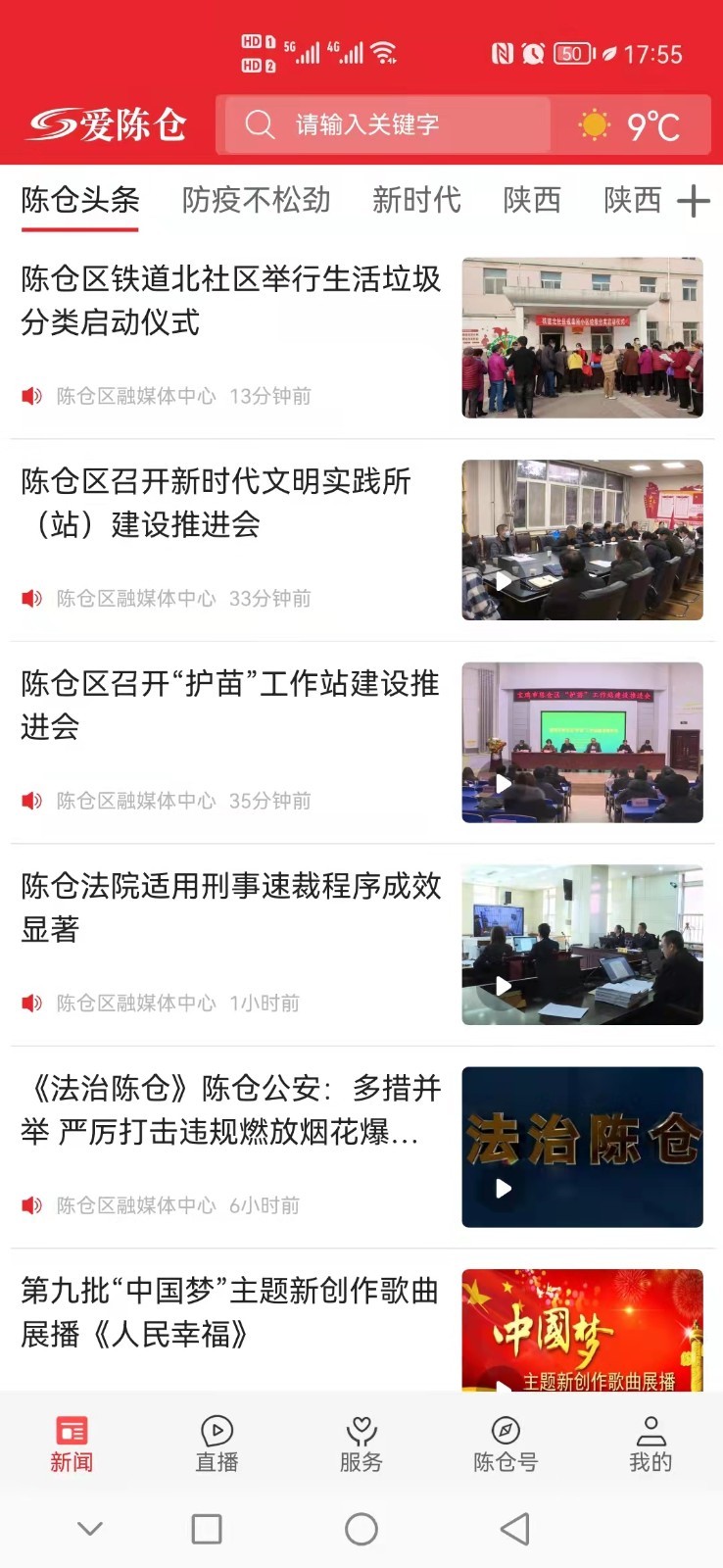
Task: Open article about 铁道北社区 garbage sorting ceremony
Action: (x=231, y=301)
